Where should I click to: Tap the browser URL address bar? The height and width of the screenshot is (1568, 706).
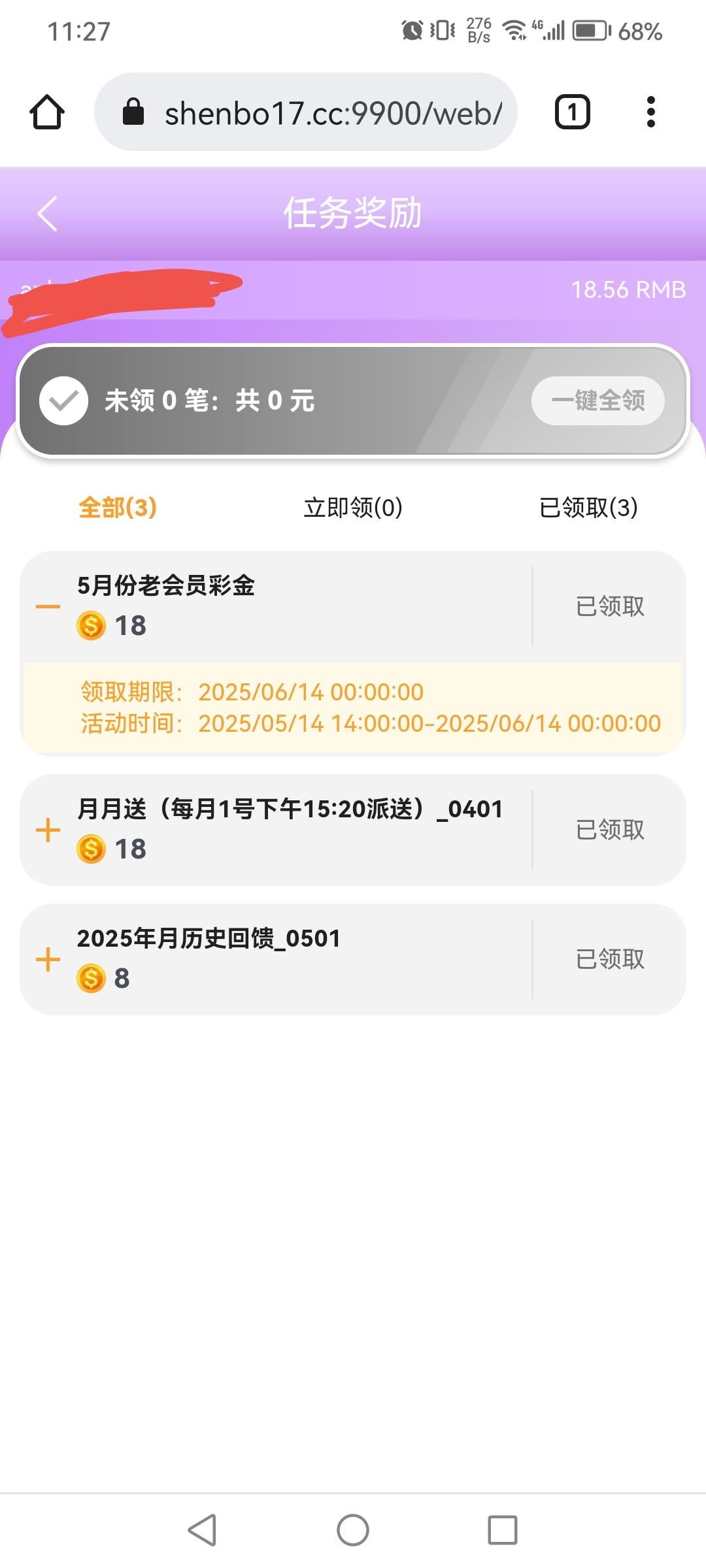[x=306, y=112]
